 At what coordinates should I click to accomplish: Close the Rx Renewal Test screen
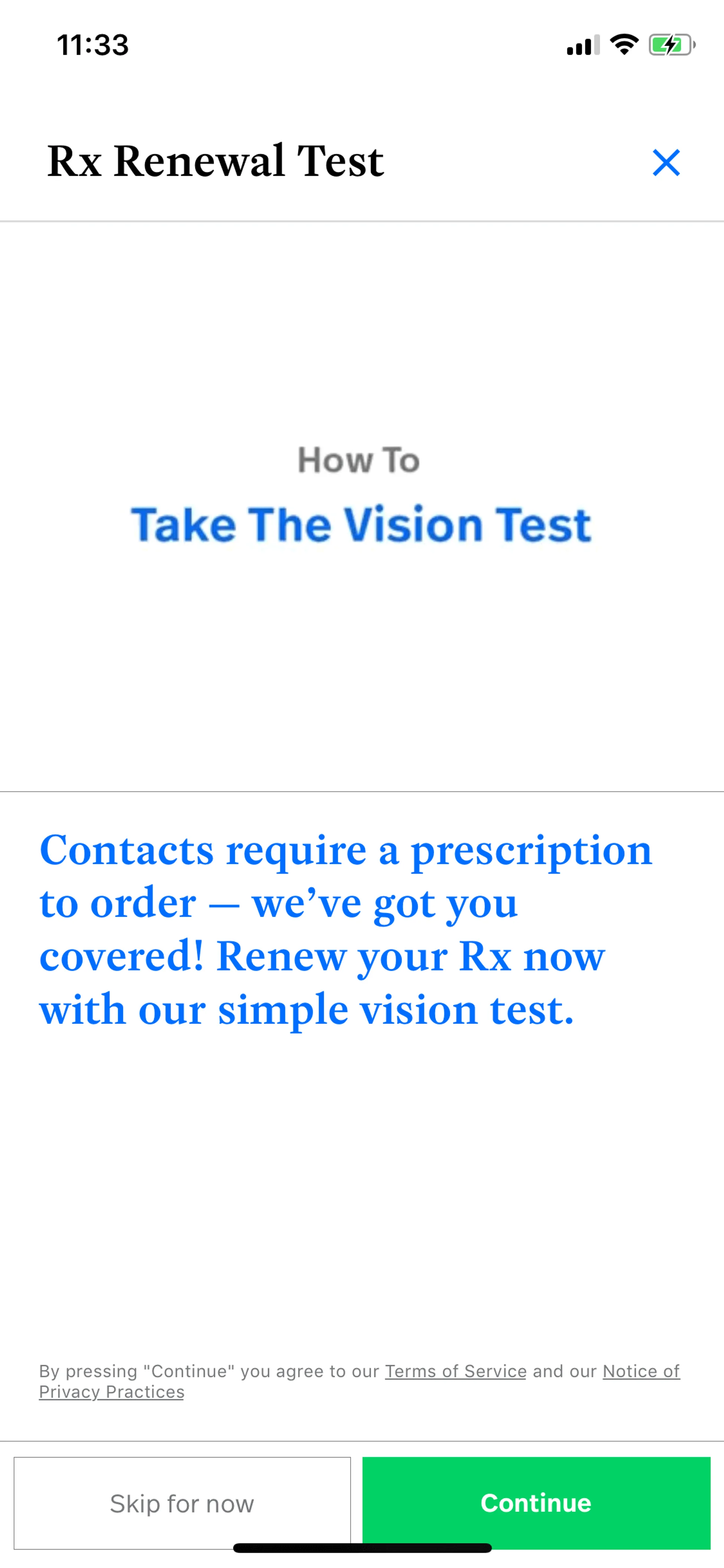click(666, 163)
